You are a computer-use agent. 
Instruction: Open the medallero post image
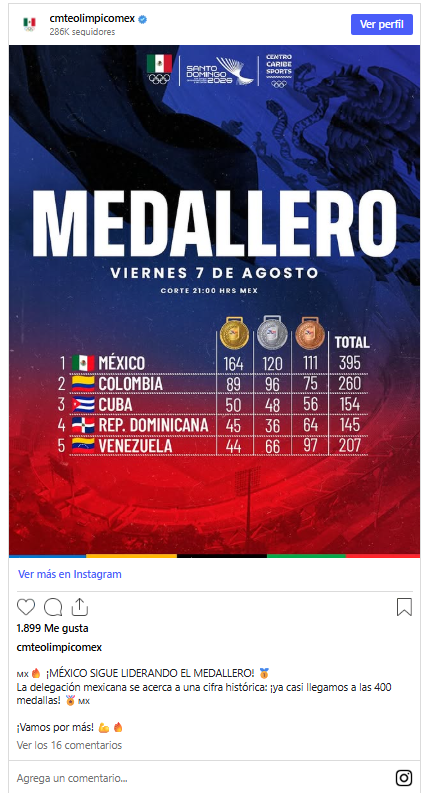[x=214, y=300]
